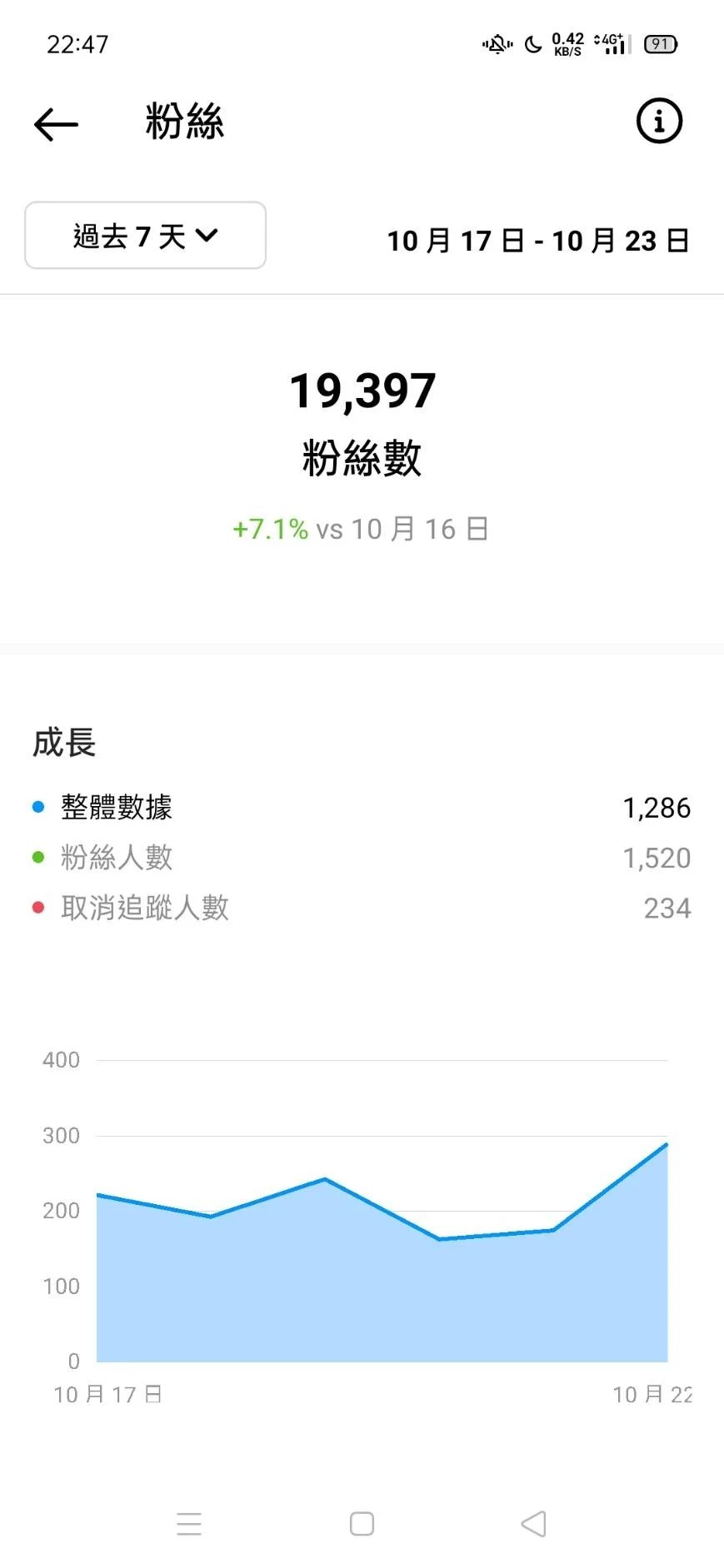Open the 過去 7 天 time range dropdown

pyautogui.click(x=146, y=236)
